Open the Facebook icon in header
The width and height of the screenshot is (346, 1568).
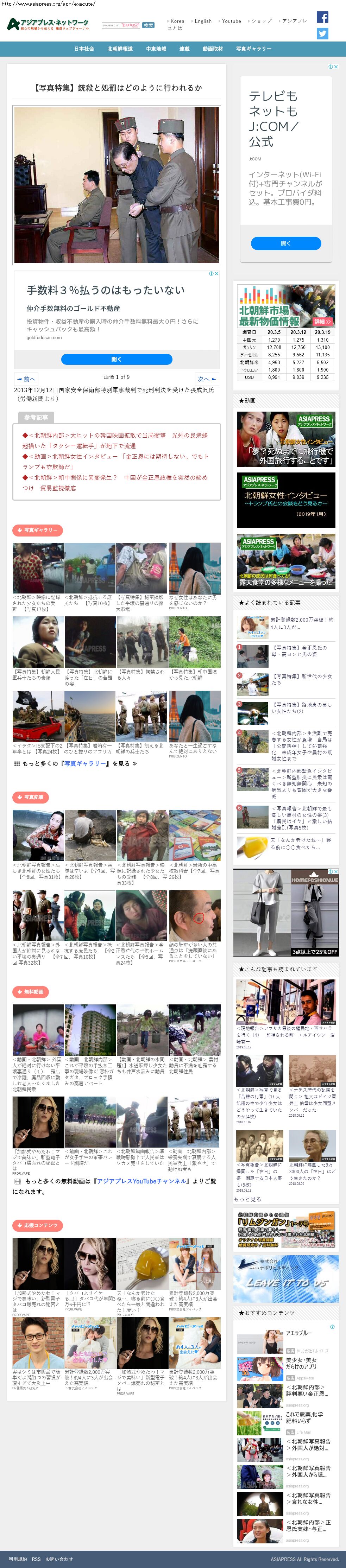pos(322,17)
